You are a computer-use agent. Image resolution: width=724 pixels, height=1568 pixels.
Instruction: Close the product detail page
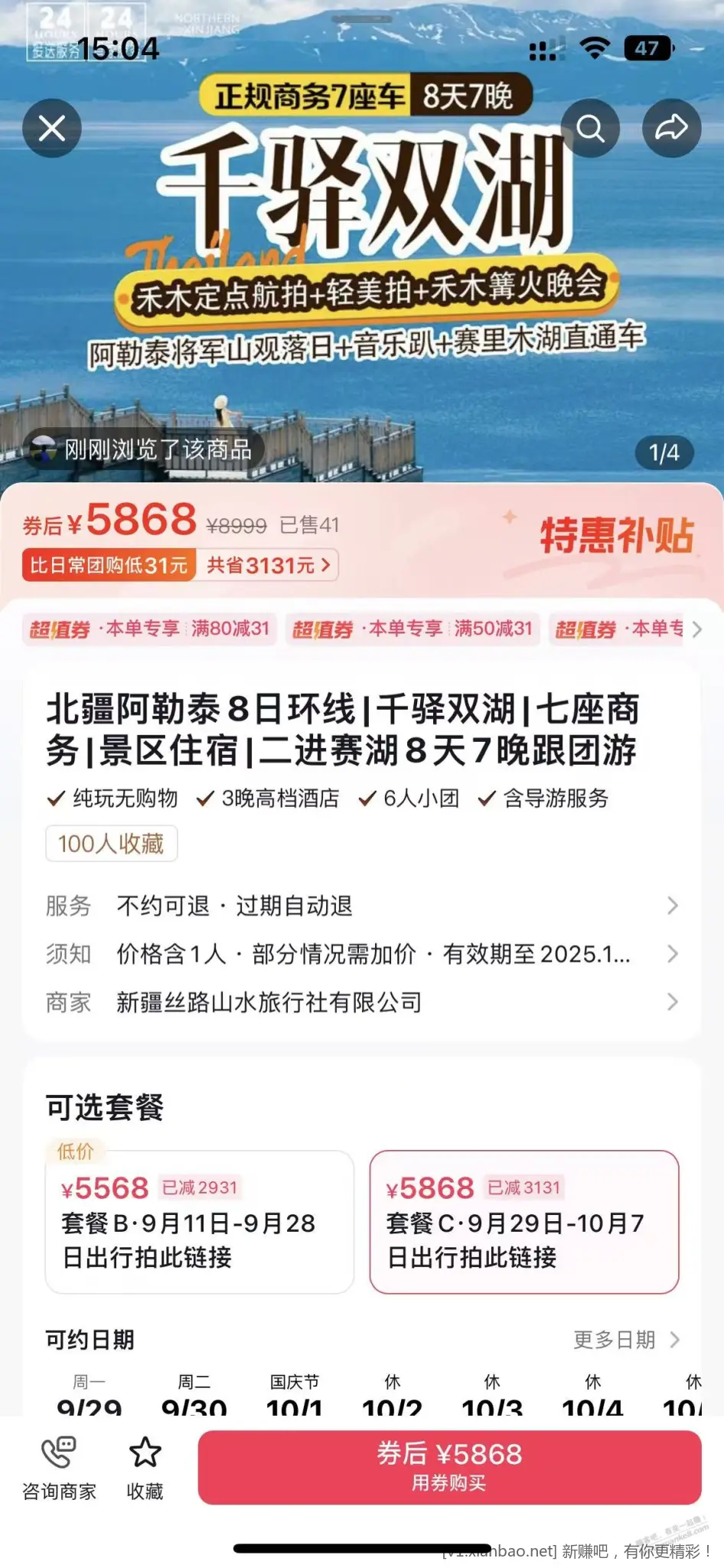point(52,128)
